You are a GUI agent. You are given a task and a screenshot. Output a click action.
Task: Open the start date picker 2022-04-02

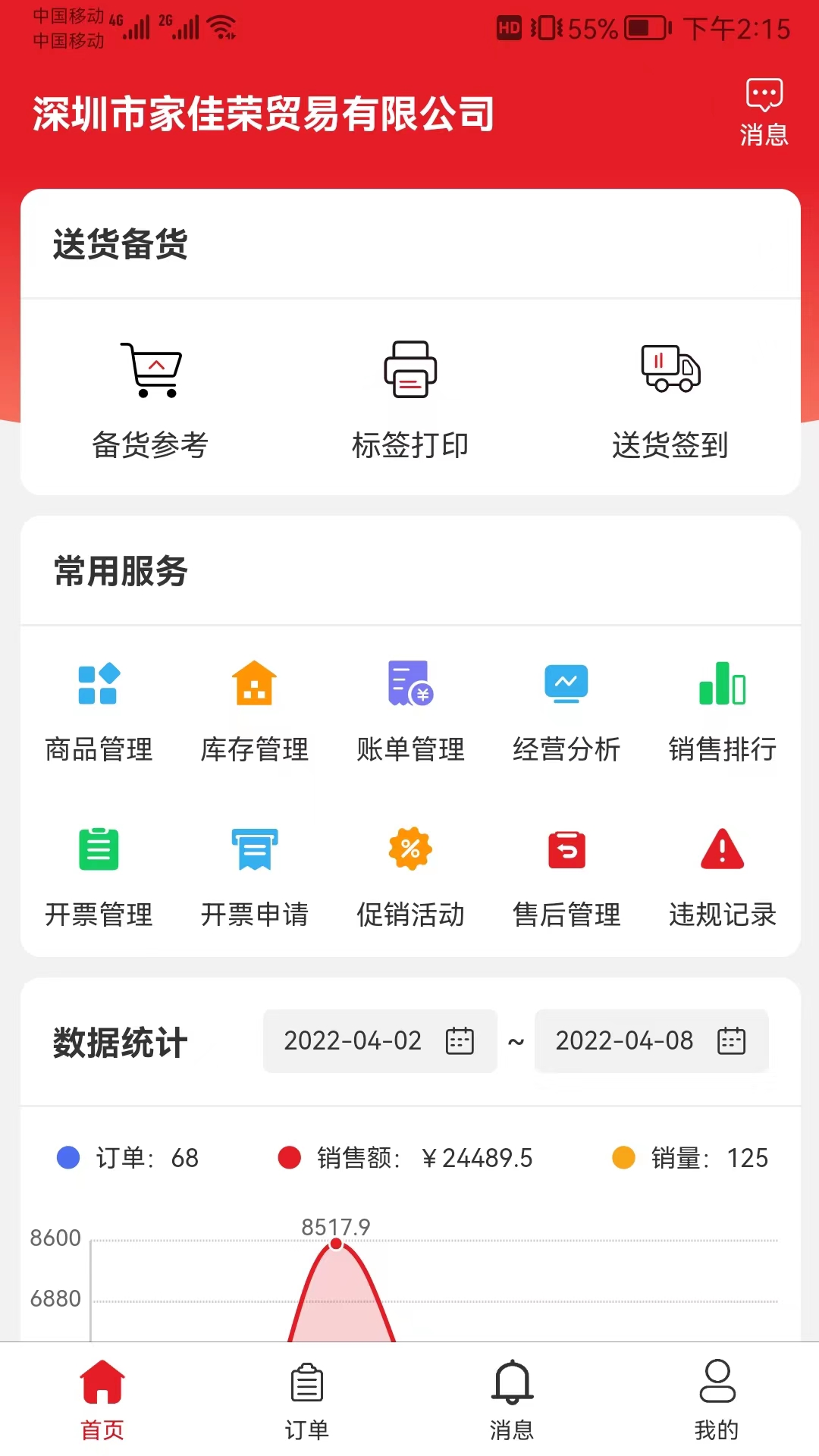click(379, 1041)
